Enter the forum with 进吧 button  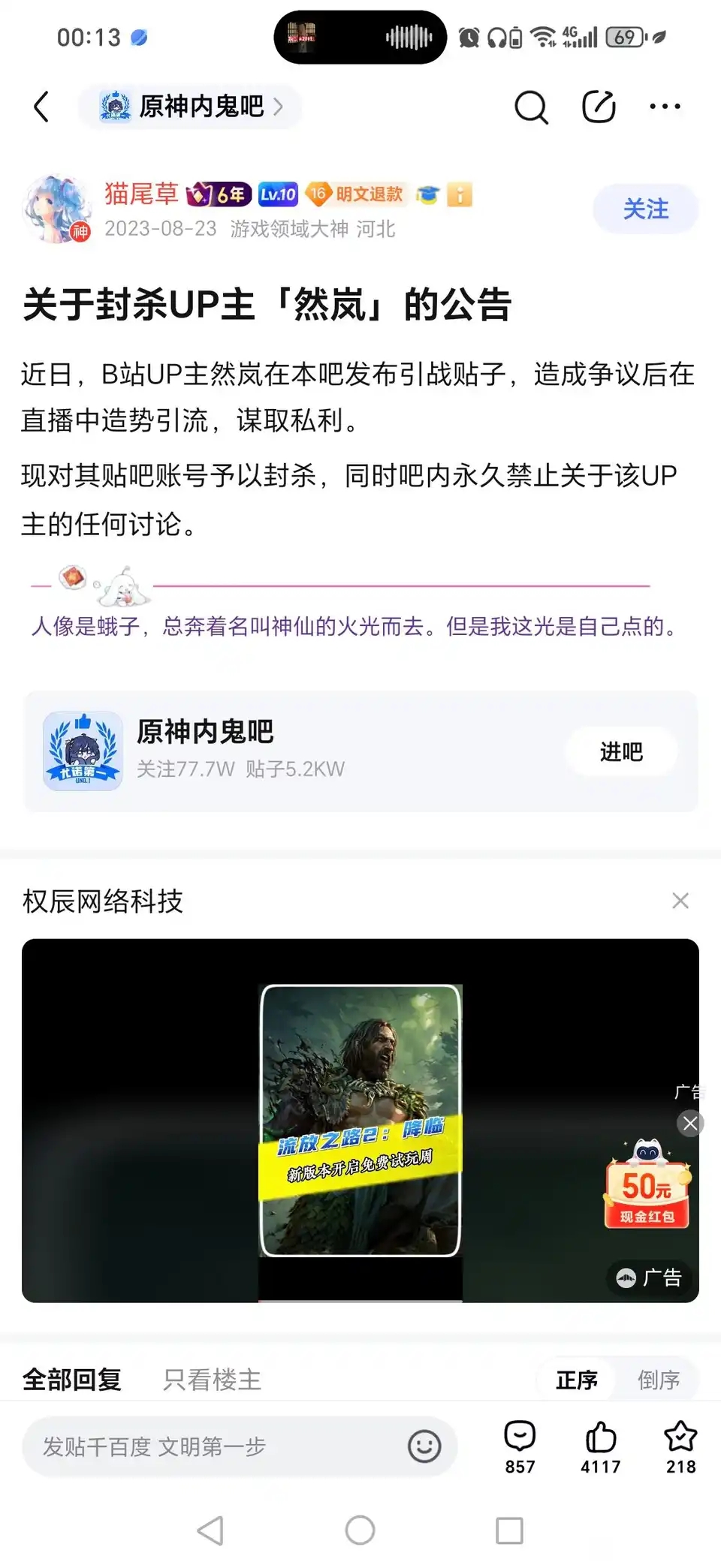[621, 751]
